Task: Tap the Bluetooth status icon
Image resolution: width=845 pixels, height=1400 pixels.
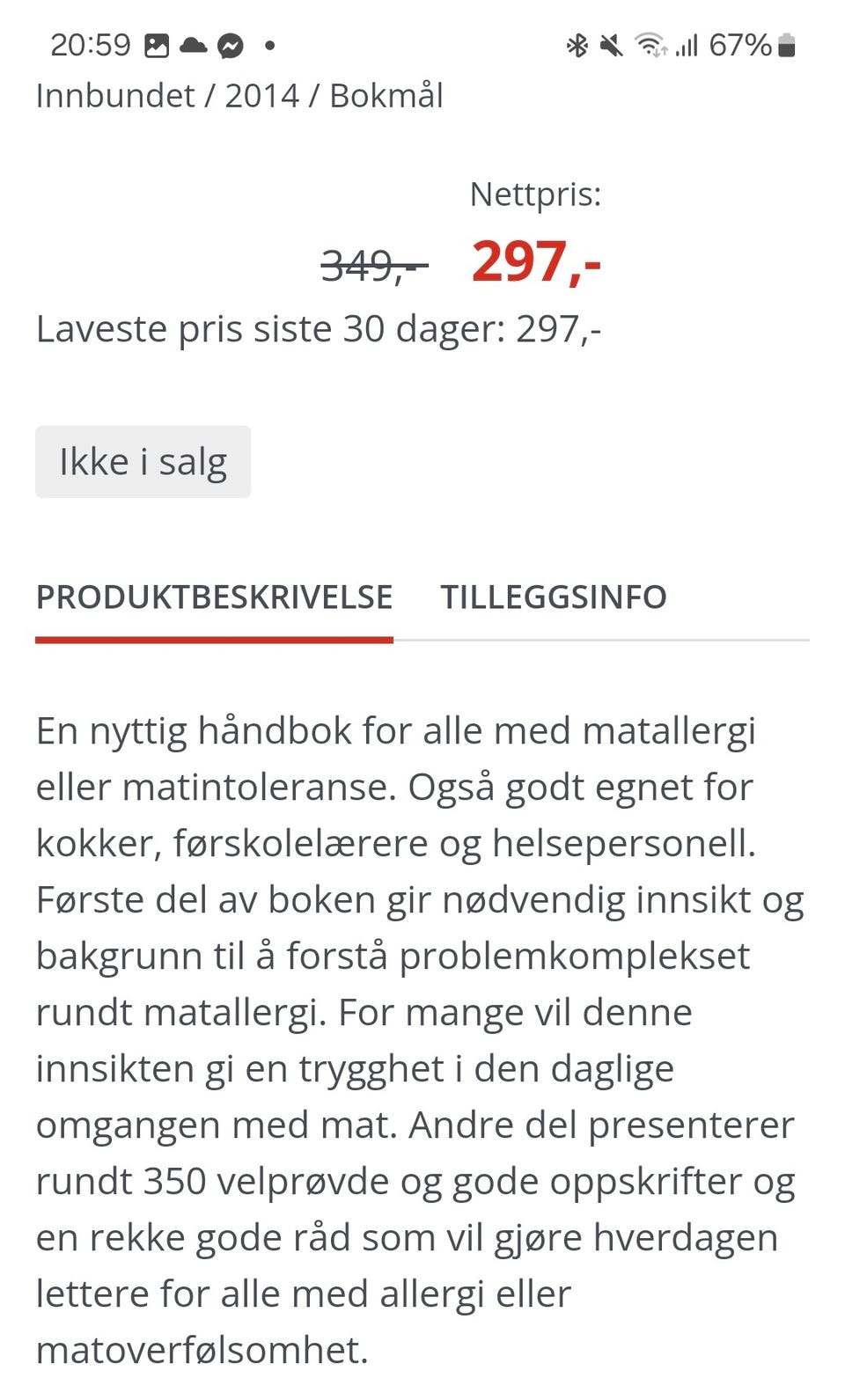Action: tap(577, 45)
